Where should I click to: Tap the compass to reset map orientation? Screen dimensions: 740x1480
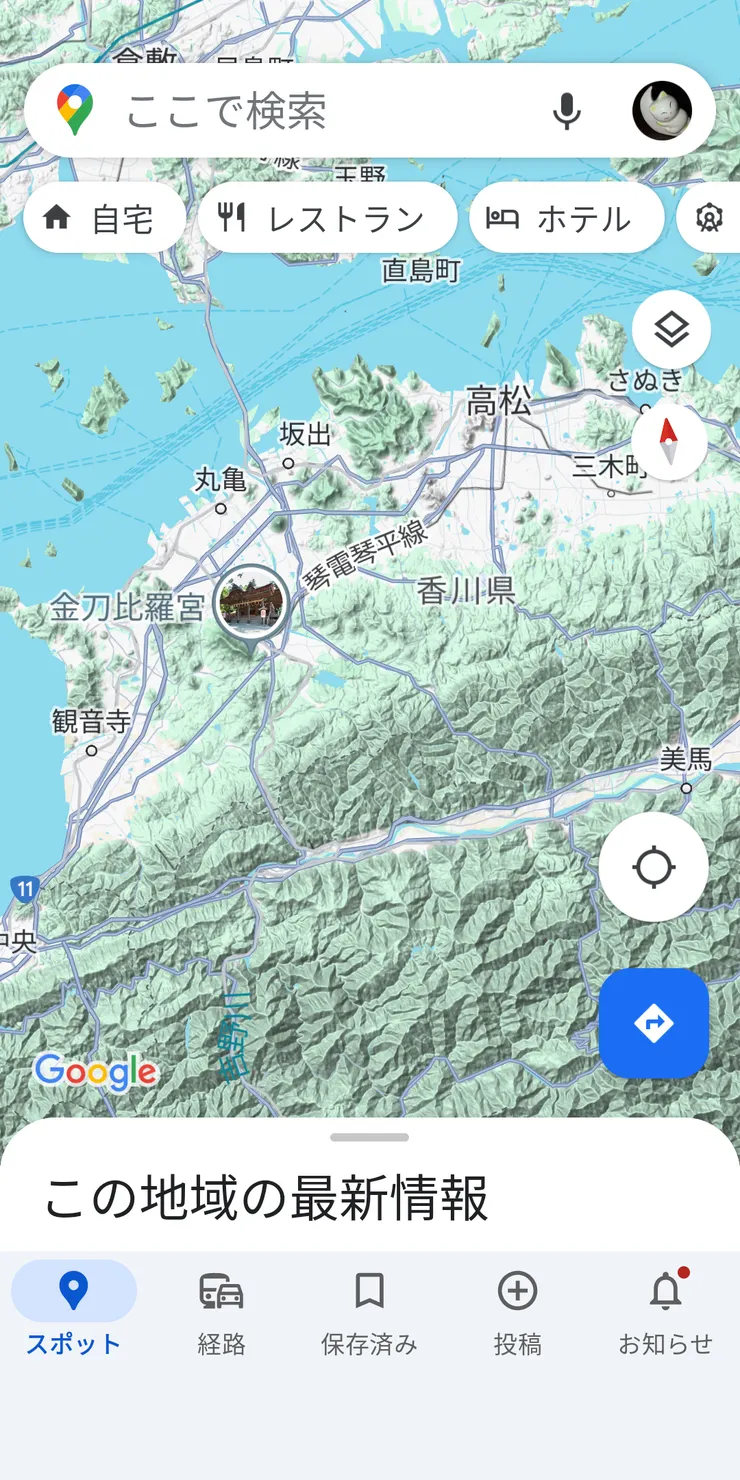tap(671, 442)
